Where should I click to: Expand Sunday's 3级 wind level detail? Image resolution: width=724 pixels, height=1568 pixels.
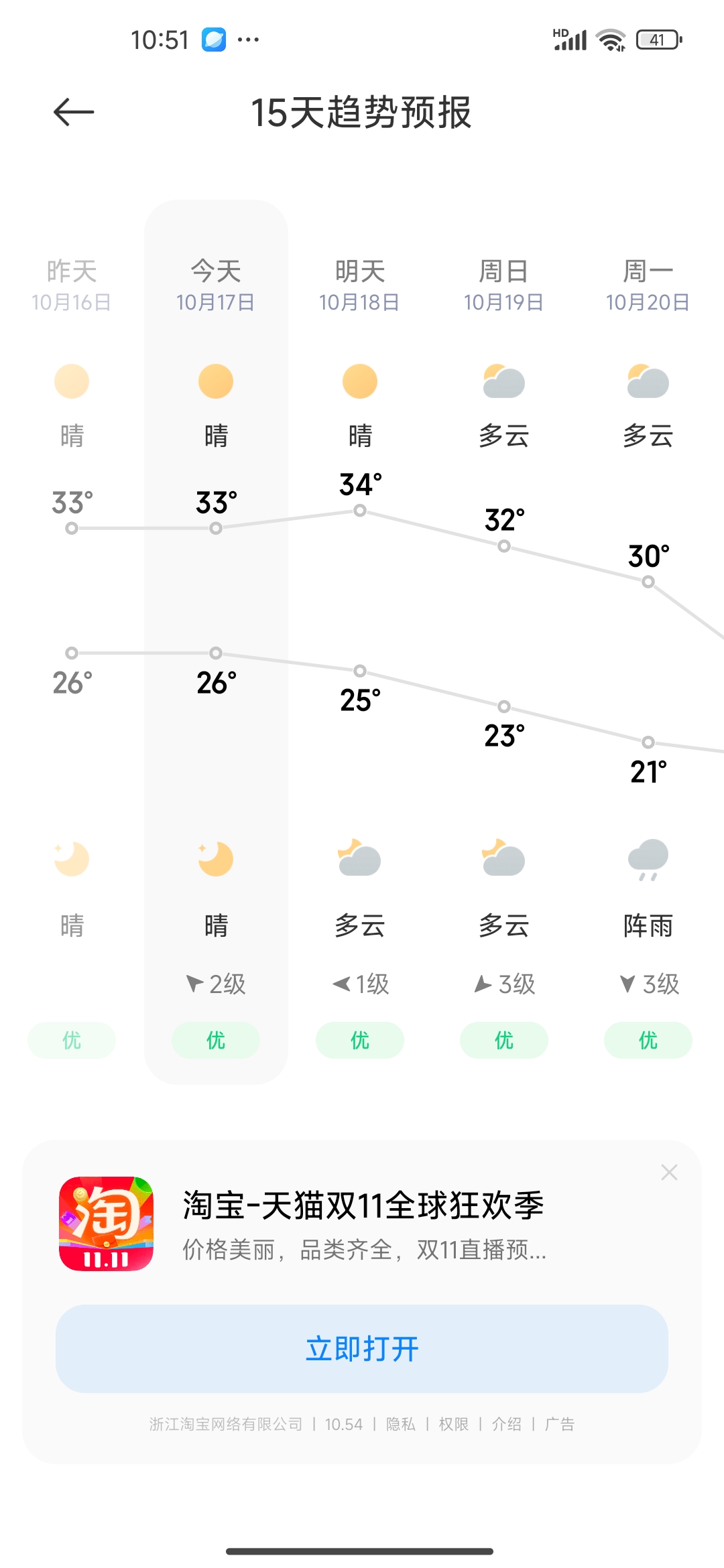pos(503,984)
